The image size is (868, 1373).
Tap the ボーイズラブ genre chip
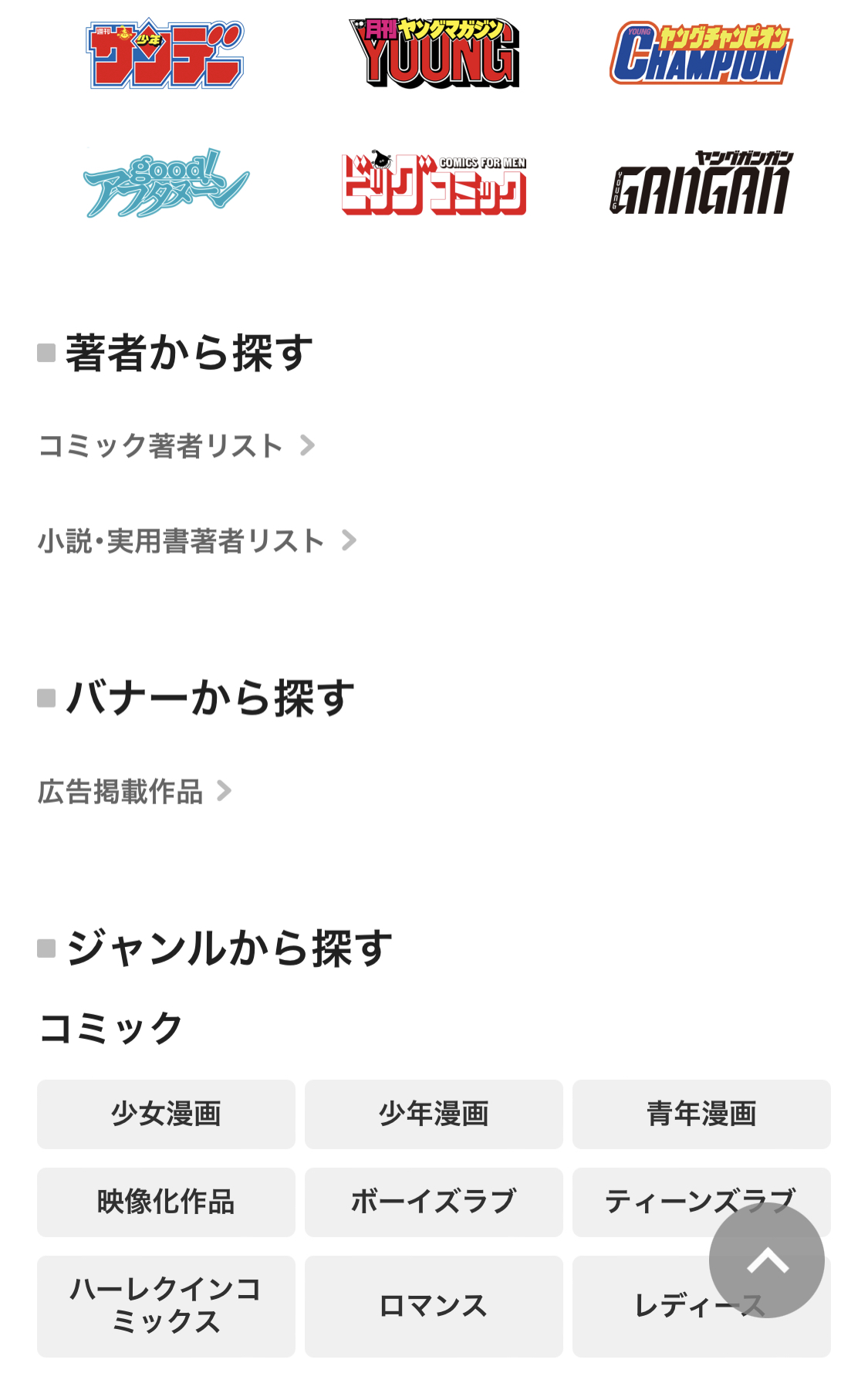coord(434,1202)
